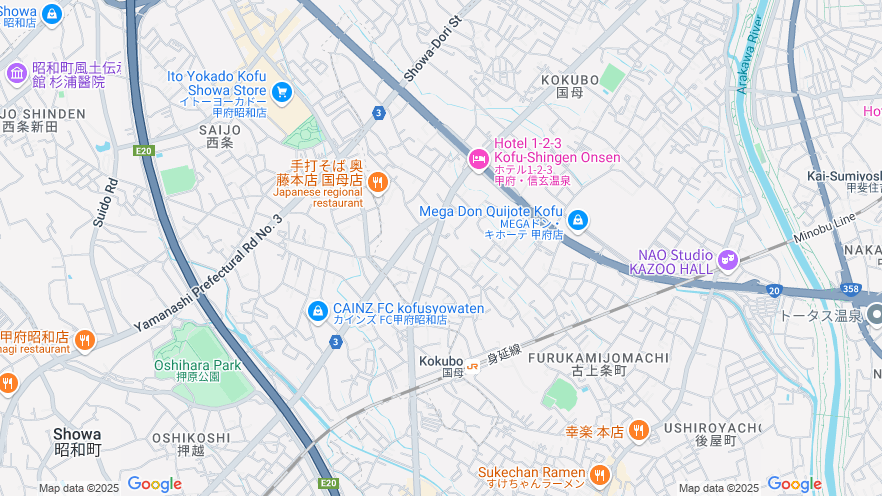This screenshot has width=882, height=496.
Task: Open the Okutou Honten Kokubo soba restaurant marker
Action: click(x=377, y=182)
